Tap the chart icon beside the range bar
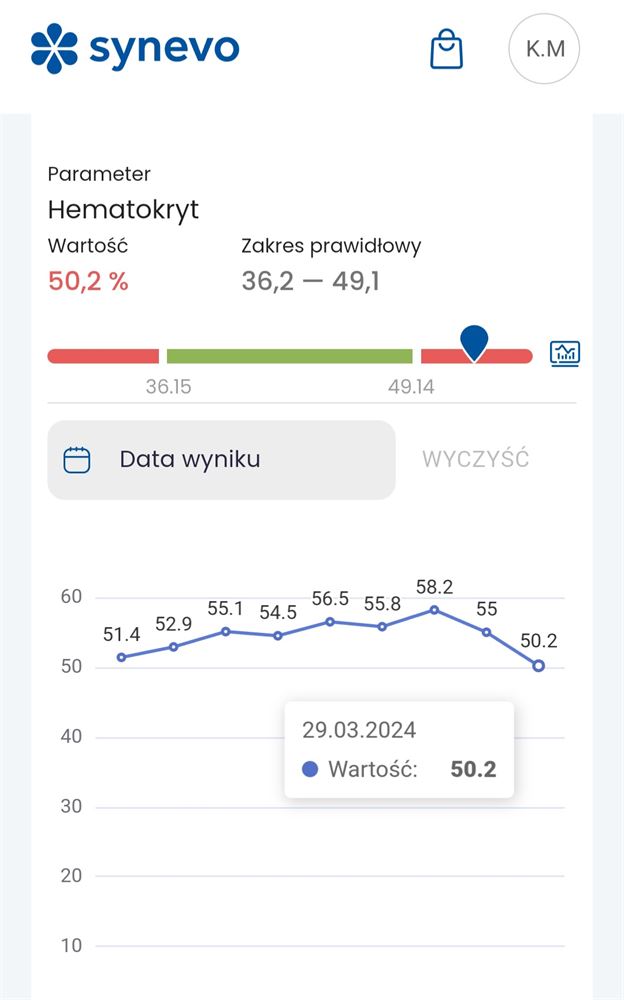Image resolution: width=624 pixels, height=1000 pixels. pyautogui.click(x=565, y=353)
